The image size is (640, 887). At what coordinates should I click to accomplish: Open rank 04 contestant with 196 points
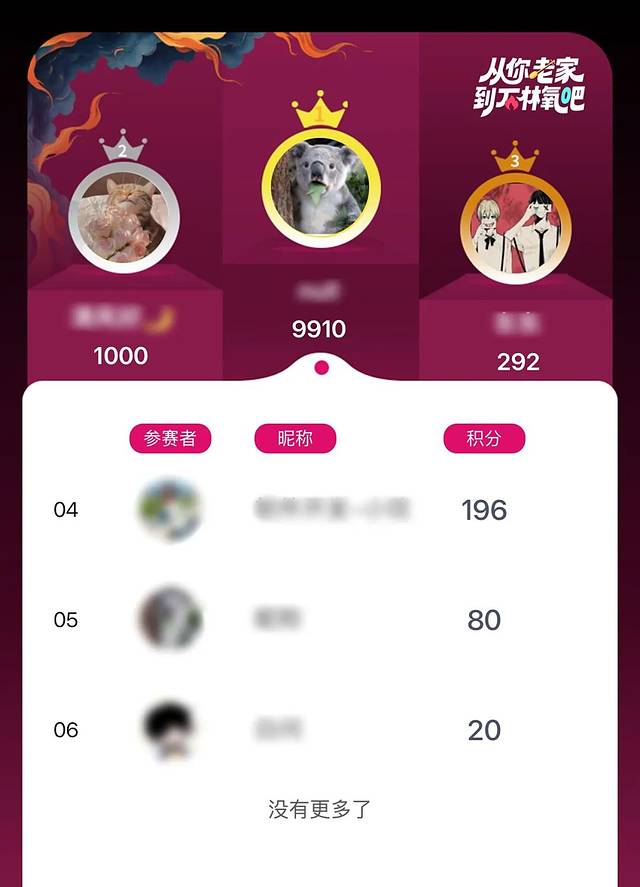pyautogui.click(x=170, y=510)
